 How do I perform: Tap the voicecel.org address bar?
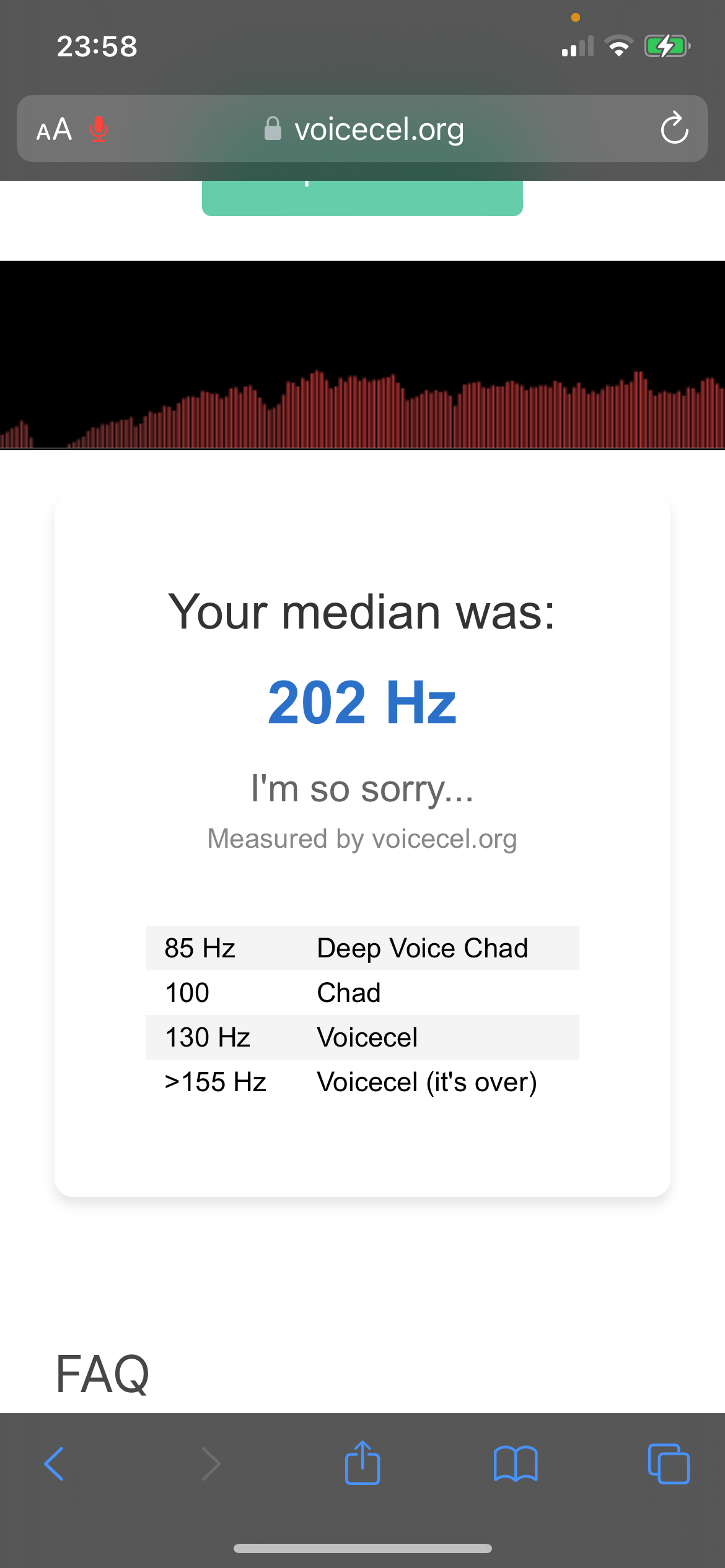[362, 129]
